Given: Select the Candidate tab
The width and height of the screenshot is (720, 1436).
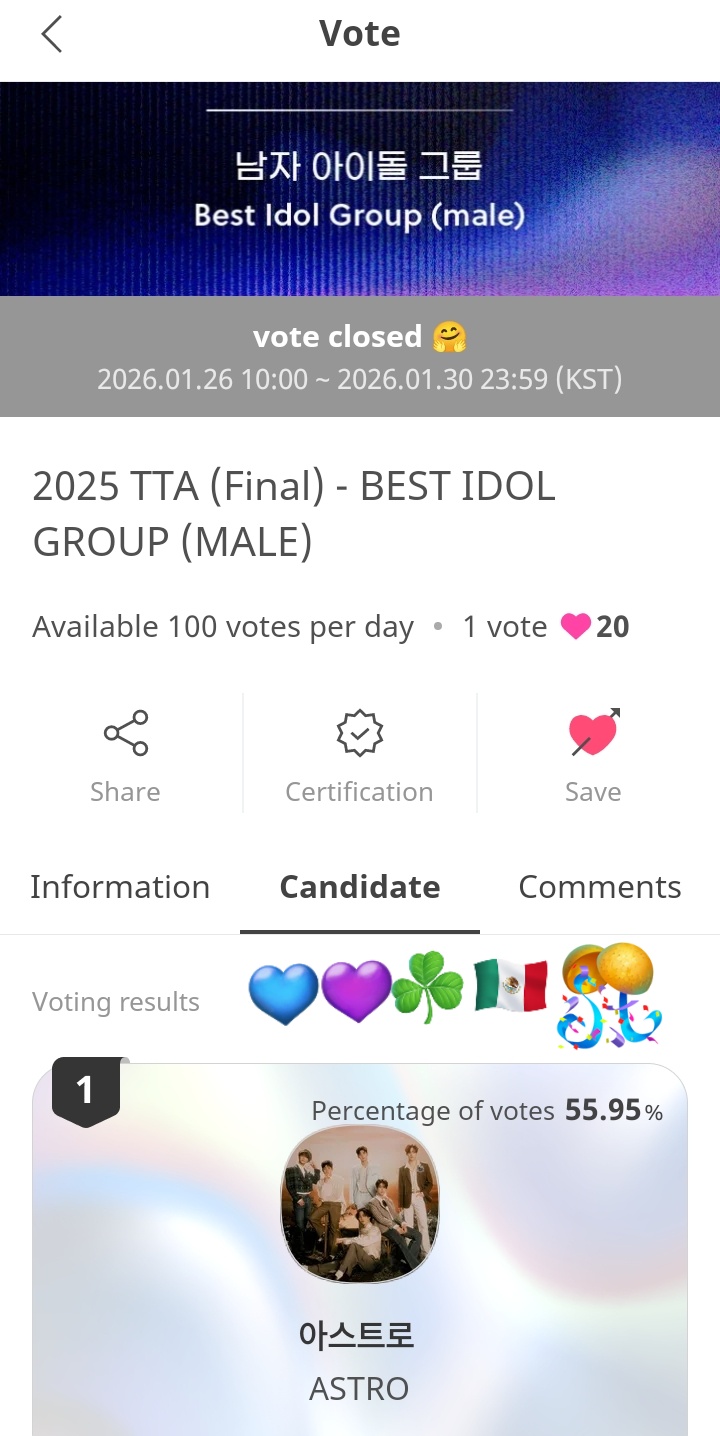Looking at the screenshot, I should tap(359, 887).
